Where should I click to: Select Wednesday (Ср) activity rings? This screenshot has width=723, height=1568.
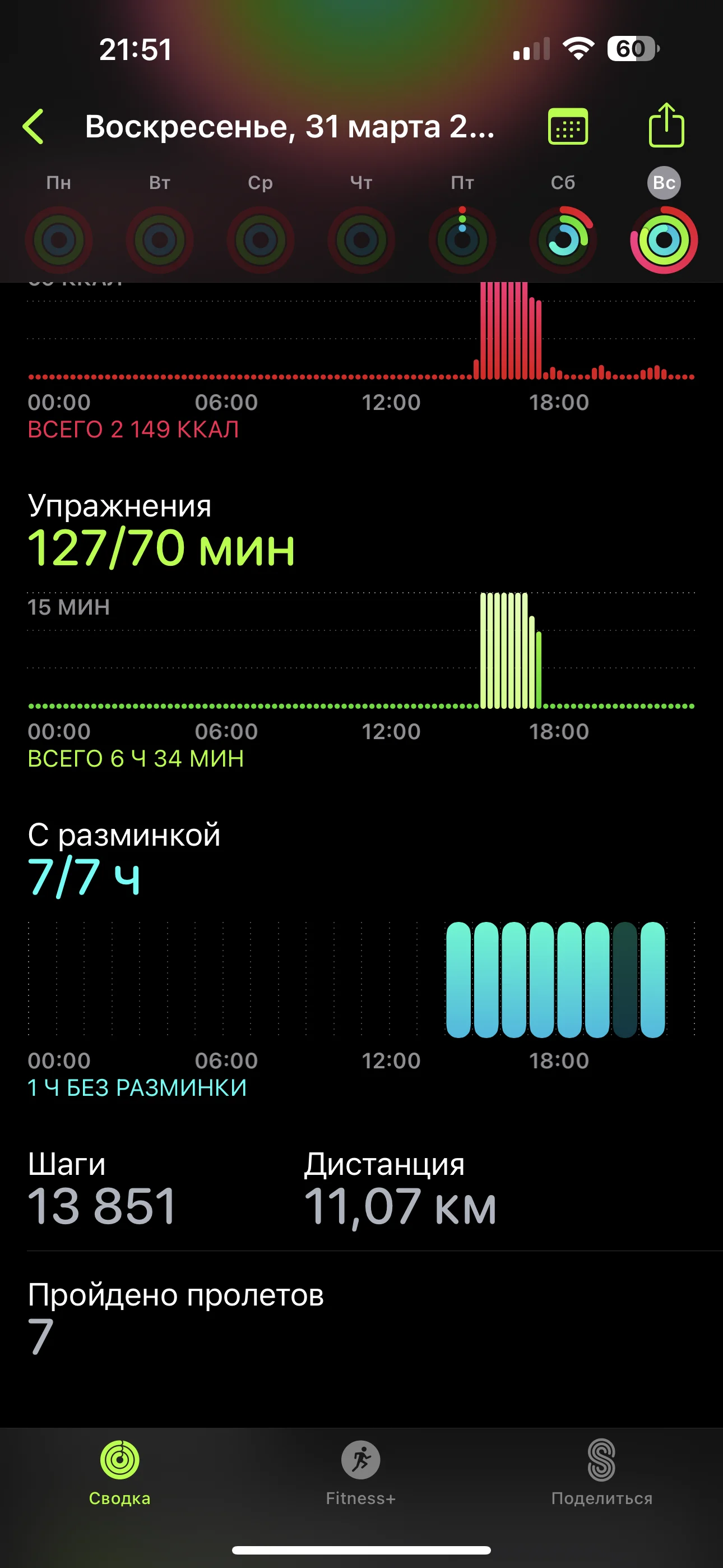coord(261,239)
